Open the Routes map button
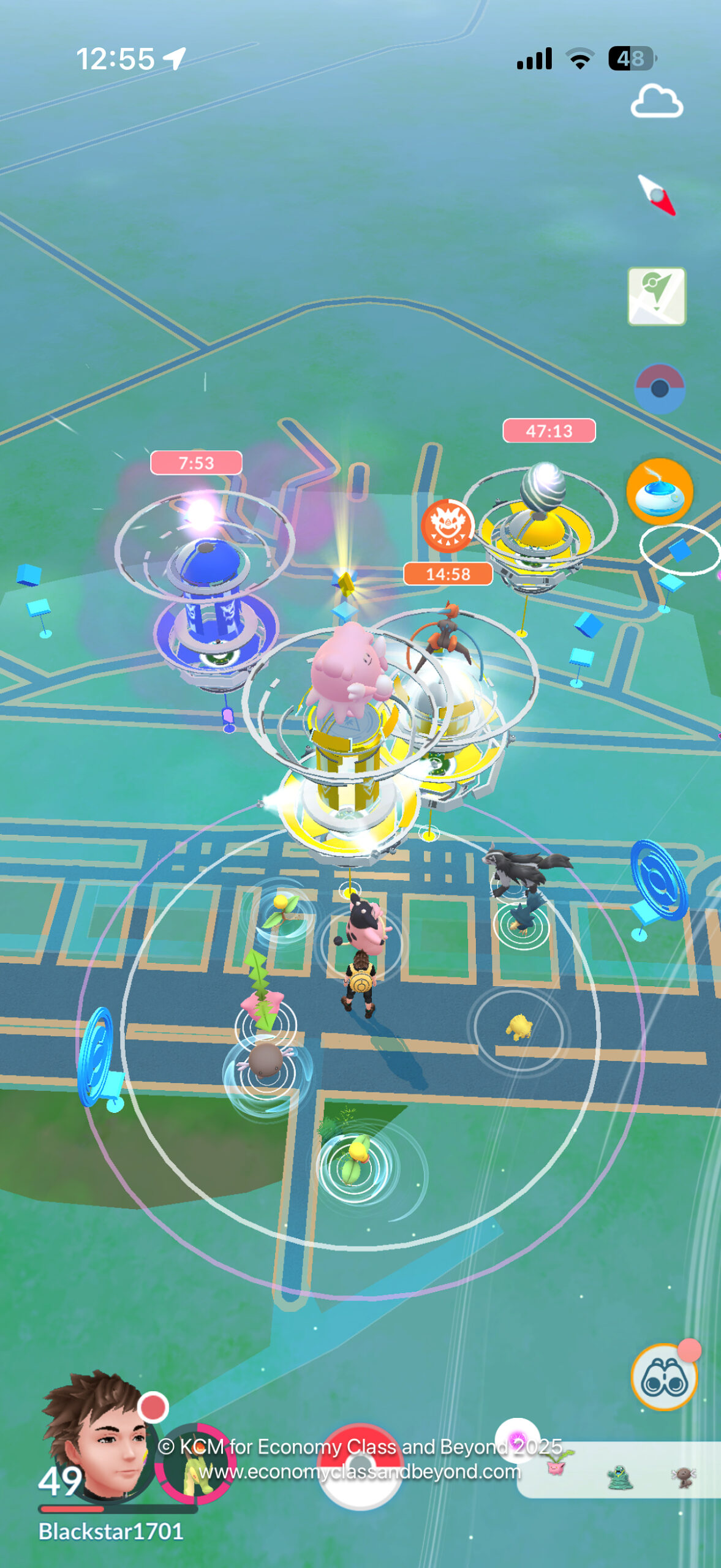 [x=657, y=296]
